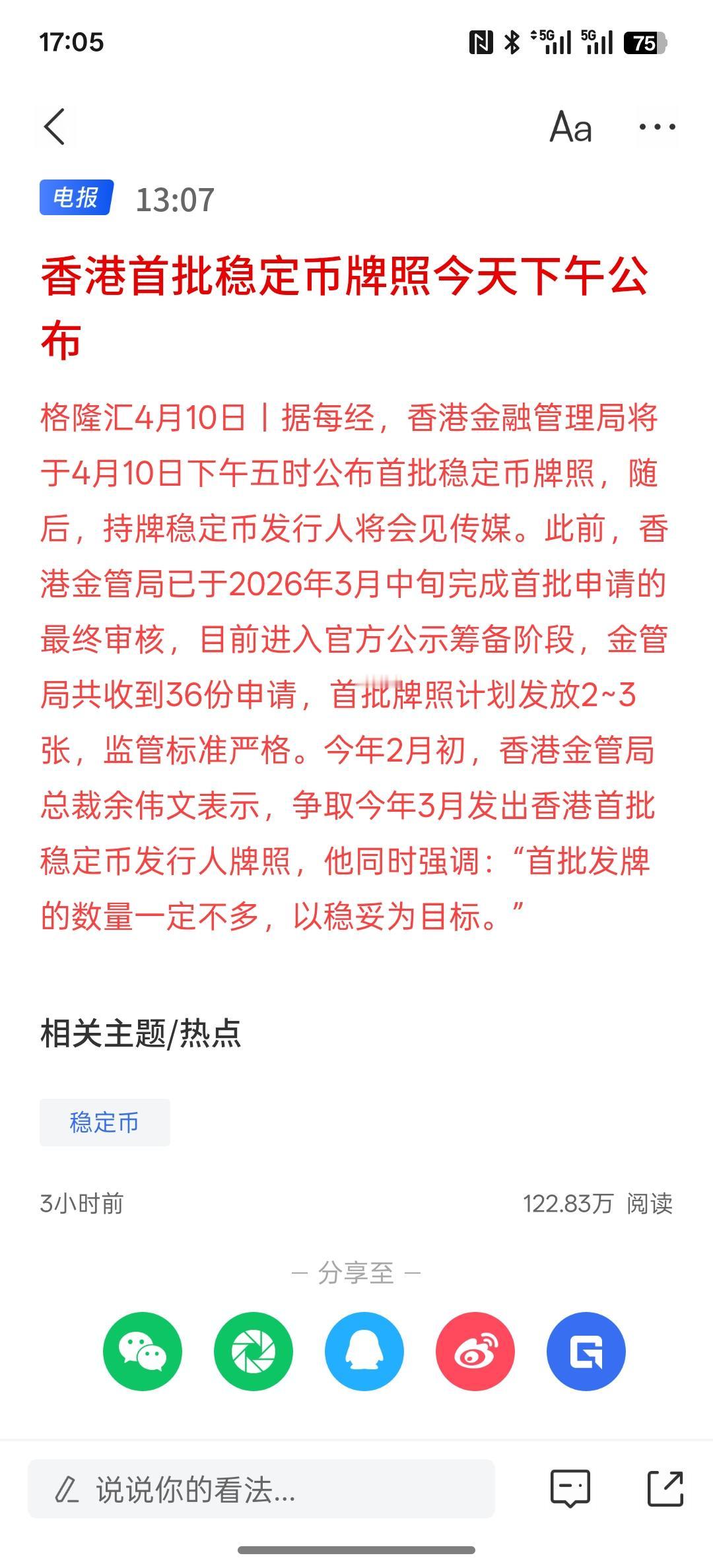Tap the 分享至 share divider text
This screenshot has height=1568, width=713.
[x=356, y=1274]
